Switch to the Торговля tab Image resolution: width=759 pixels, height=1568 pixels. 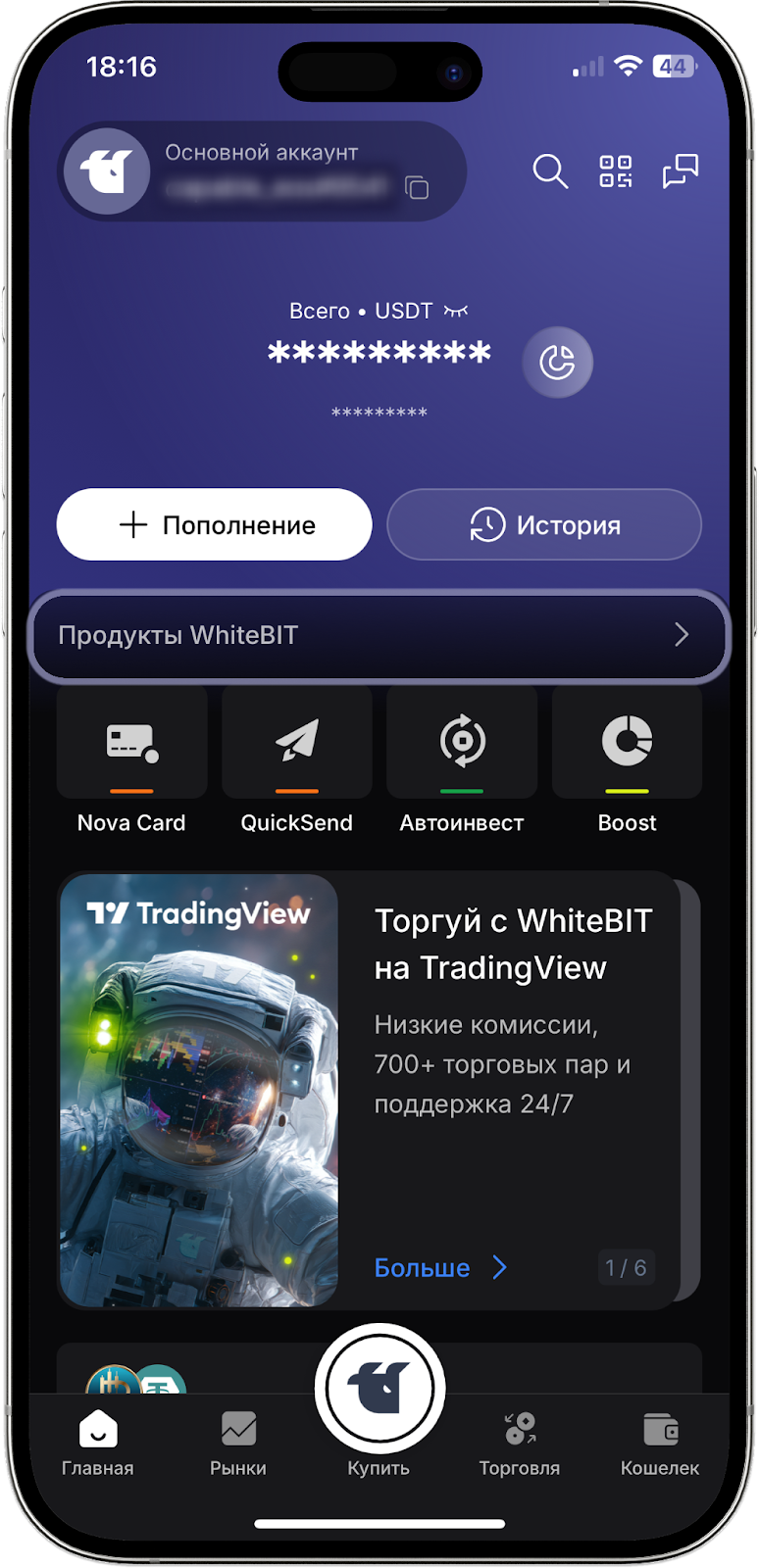(520, 1443)
